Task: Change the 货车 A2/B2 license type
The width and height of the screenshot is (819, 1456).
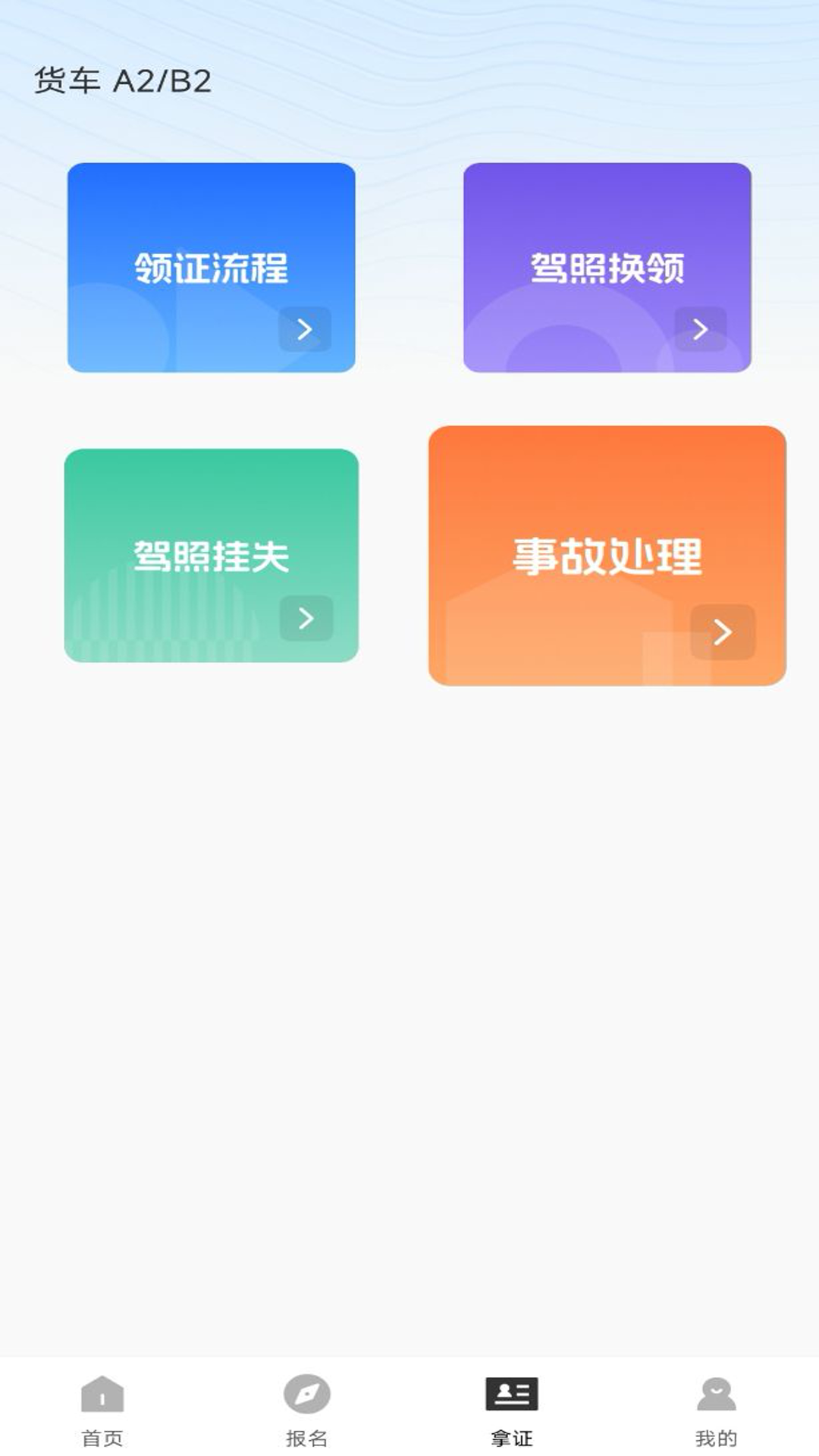Action: click(x=122, y=80)
